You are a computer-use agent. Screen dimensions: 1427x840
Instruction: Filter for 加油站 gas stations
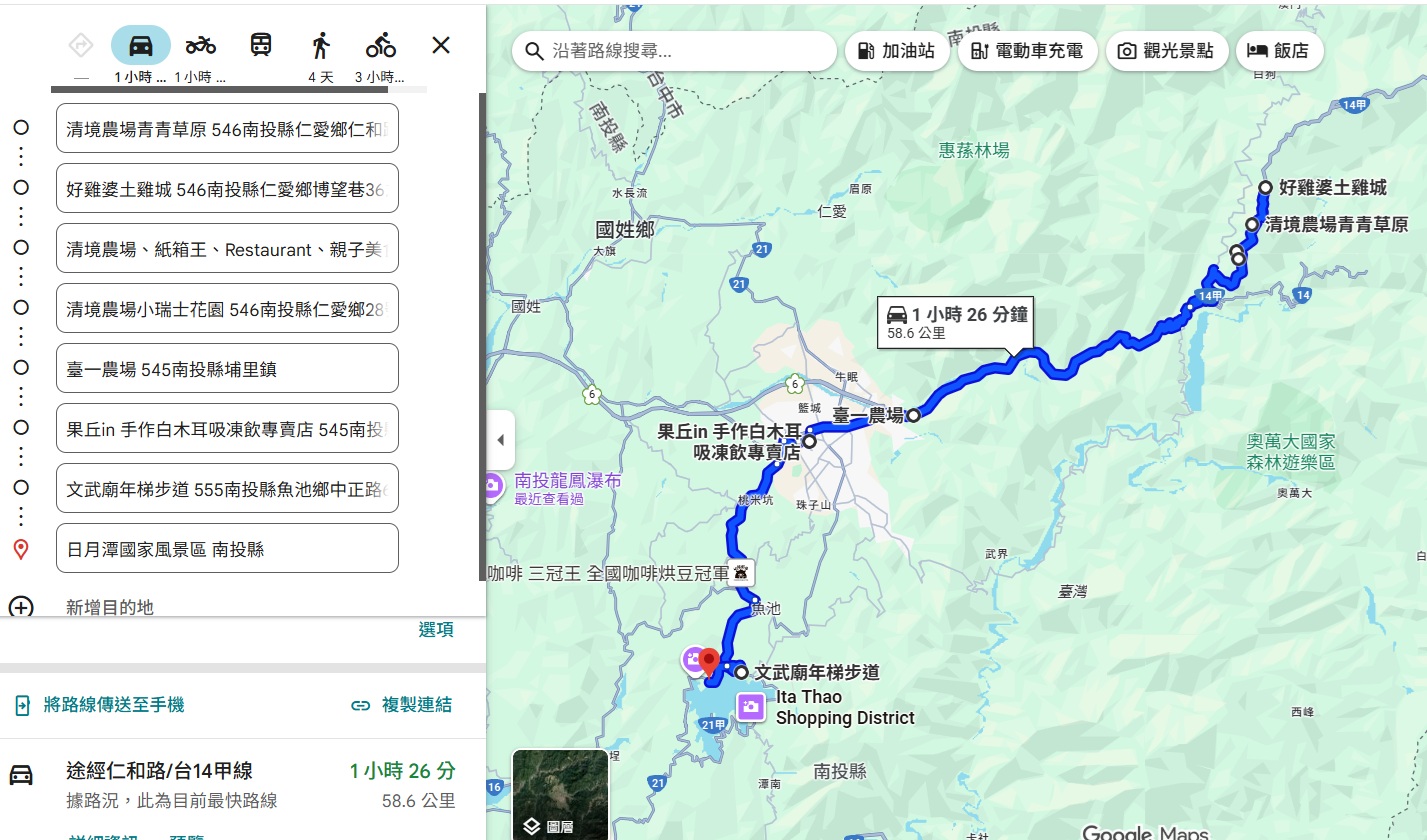coord(896,51)
